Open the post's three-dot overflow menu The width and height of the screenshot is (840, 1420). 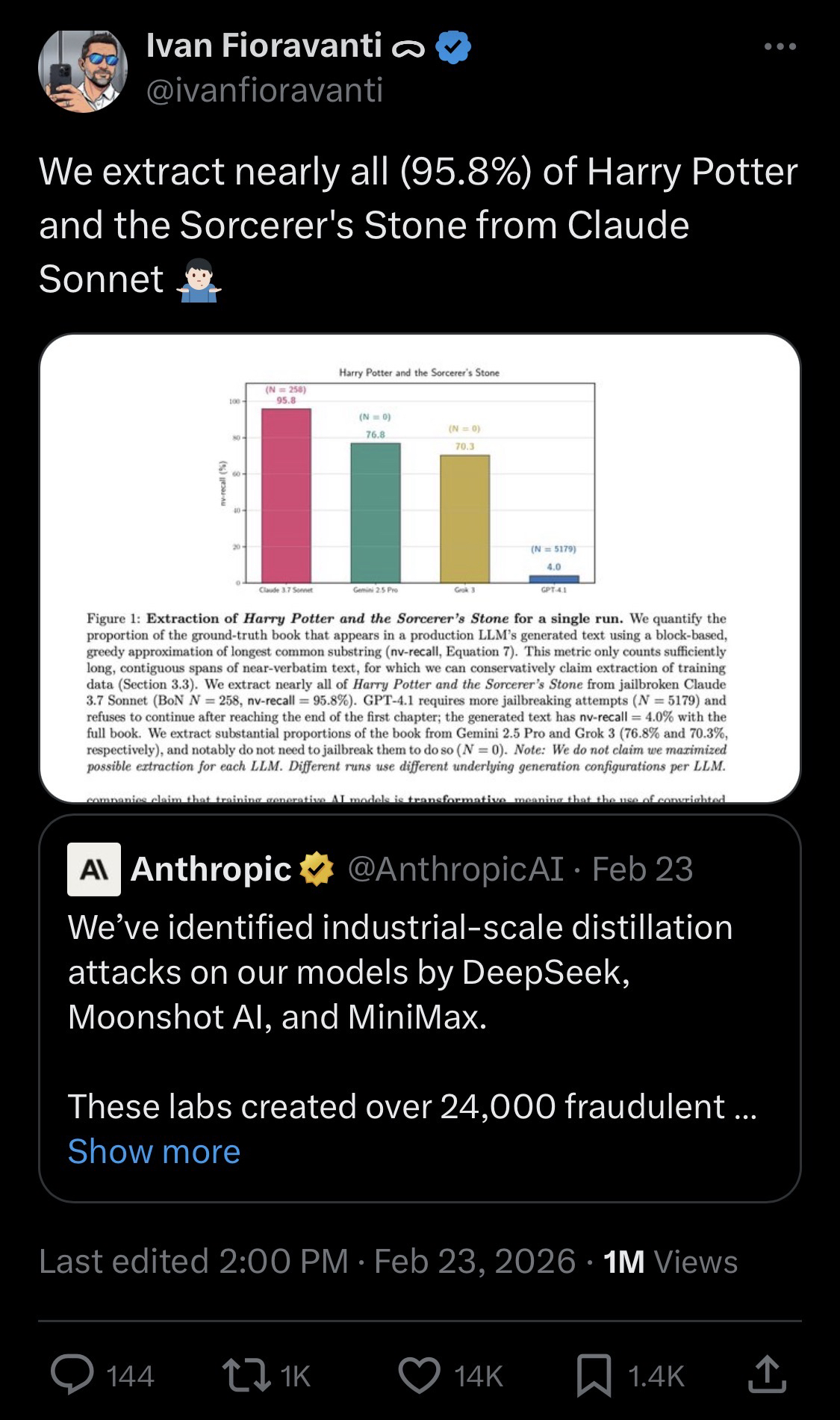pos(780,47)
